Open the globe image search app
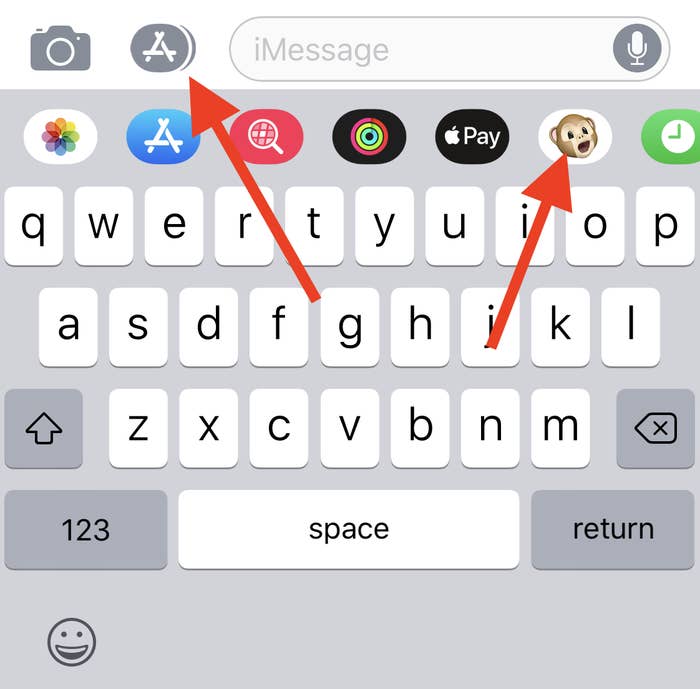700x689 pixels. 265,137
